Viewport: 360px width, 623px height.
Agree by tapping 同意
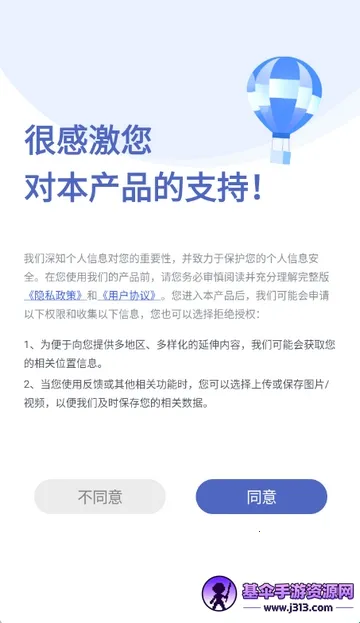[x=261, y=497]
